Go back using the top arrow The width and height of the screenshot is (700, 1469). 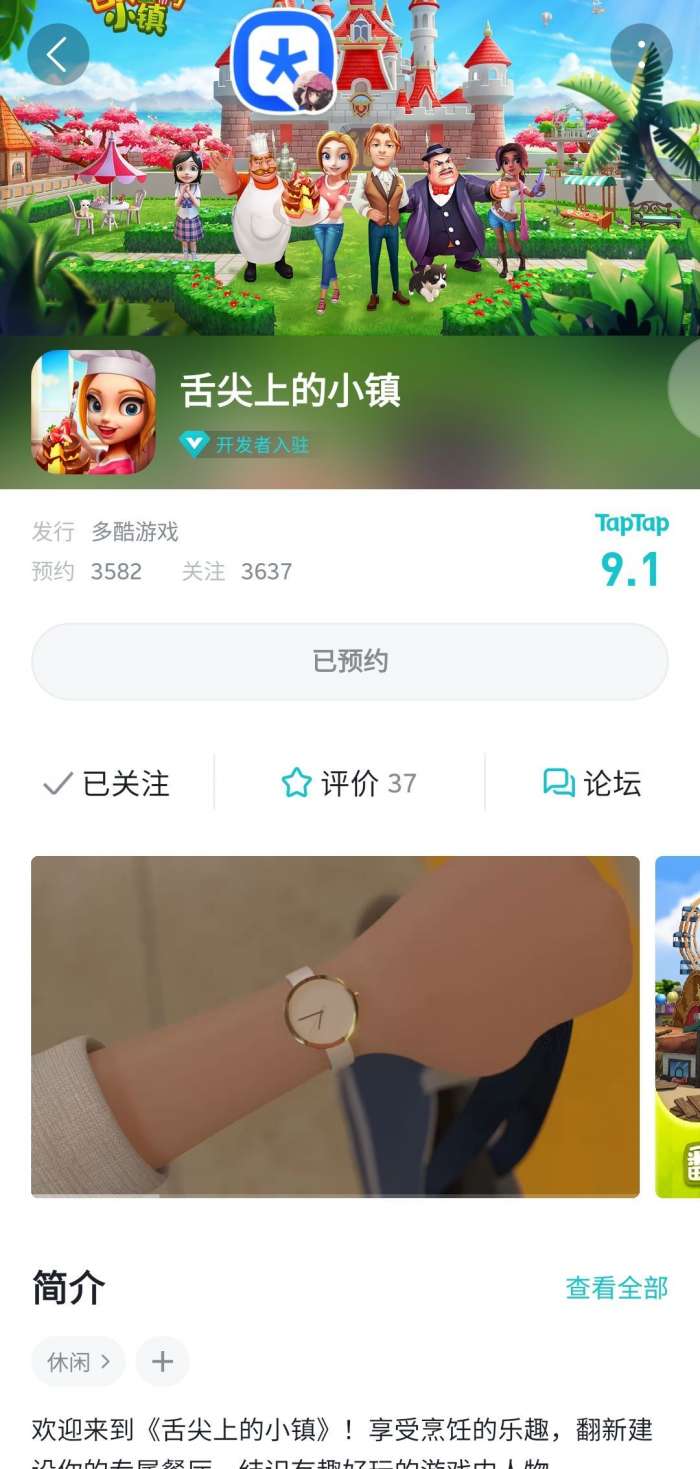[58, 54]
